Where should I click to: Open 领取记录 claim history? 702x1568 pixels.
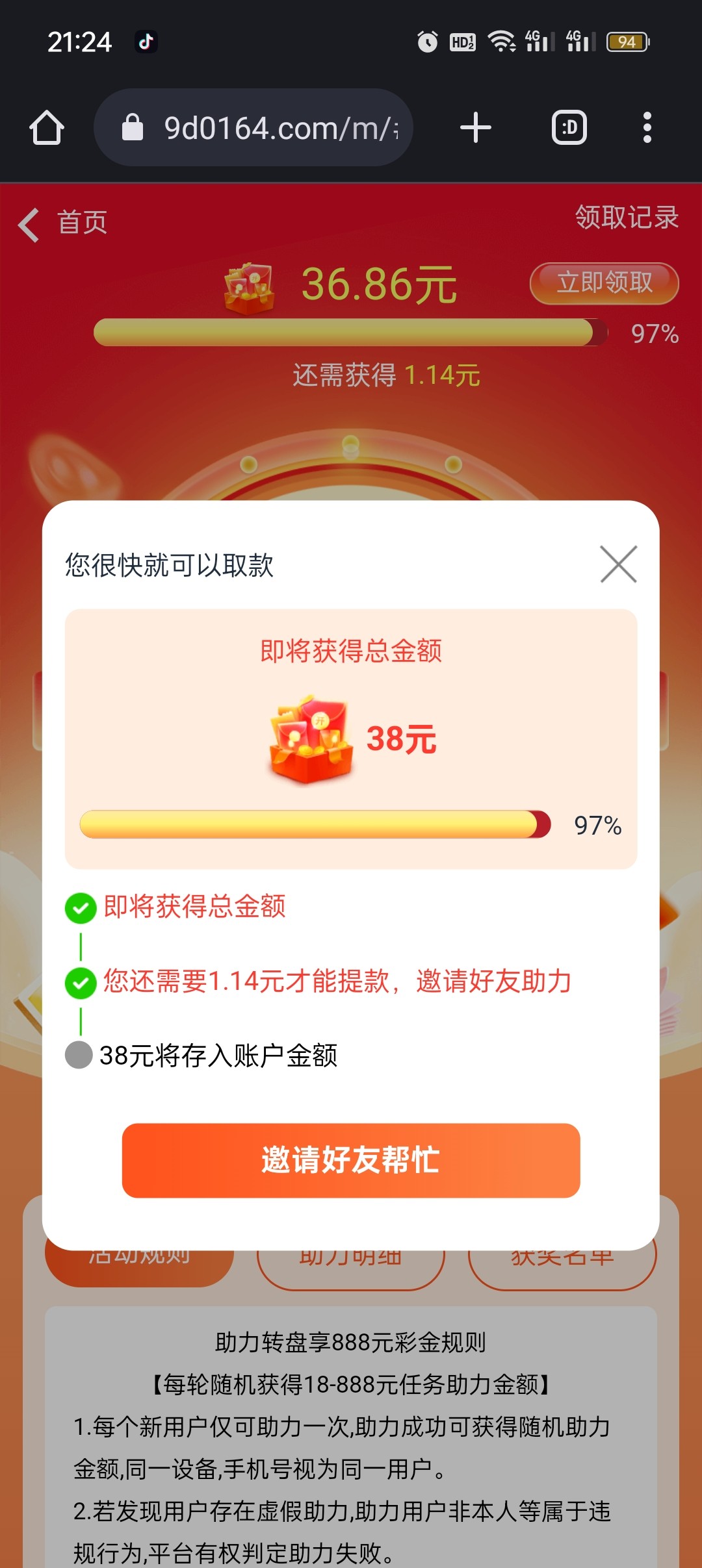(627, 217)
